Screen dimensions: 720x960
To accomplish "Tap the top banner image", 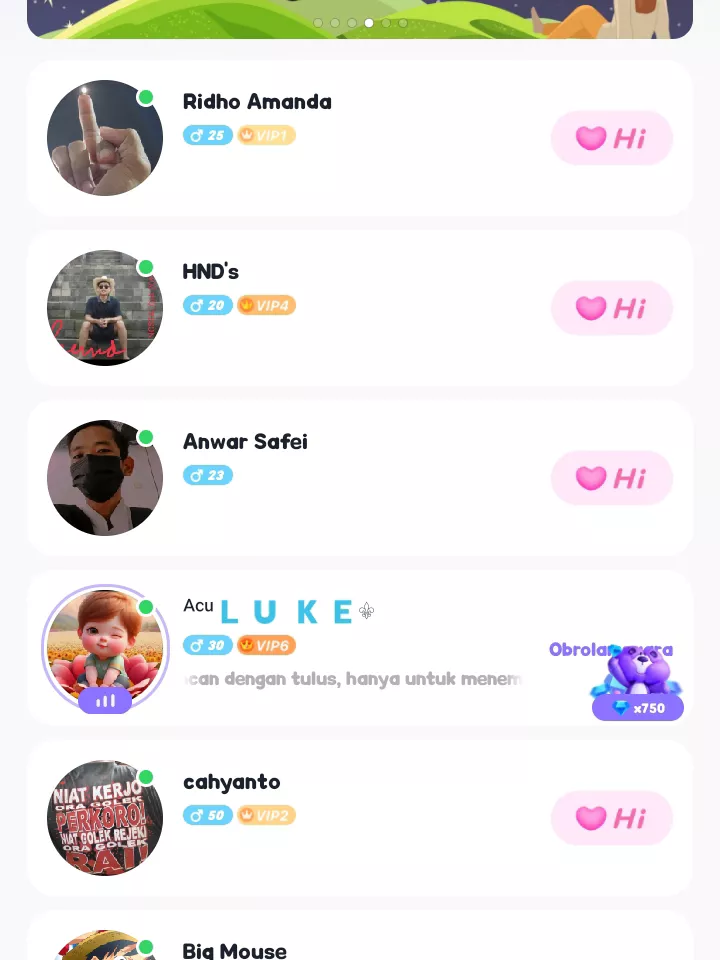I will (x=360, y=18).
